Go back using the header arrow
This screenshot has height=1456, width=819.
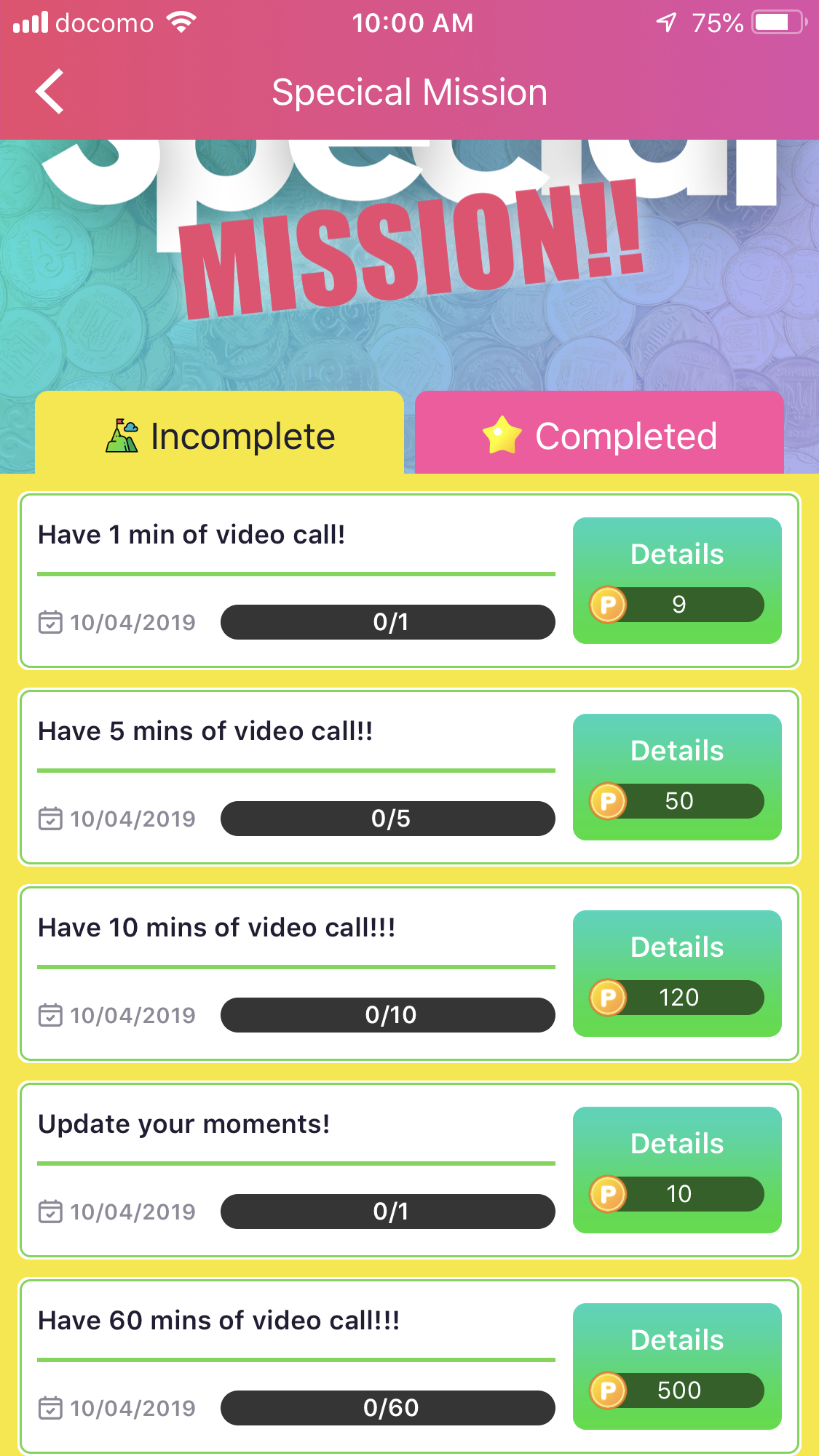[x=50, y=92]
